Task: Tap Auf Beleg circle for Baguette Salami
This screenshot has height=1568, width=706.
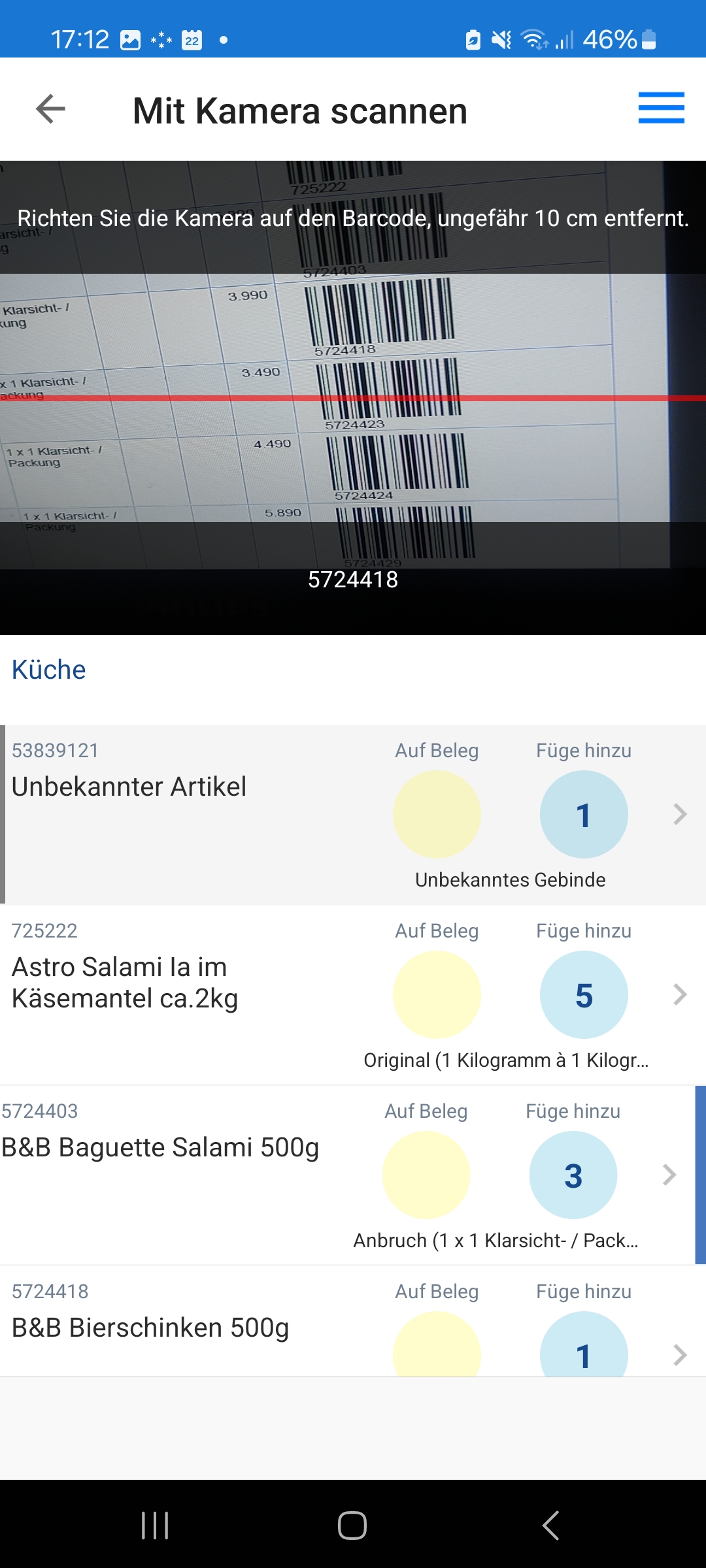Action: (x=426, y=1175)
